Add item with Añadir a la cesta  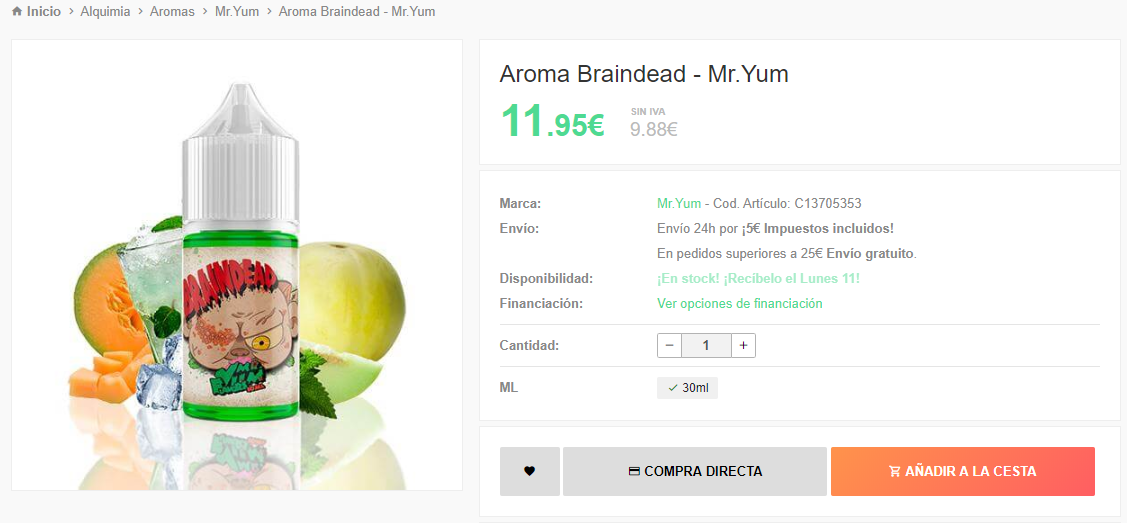click(x=962, y=471)
